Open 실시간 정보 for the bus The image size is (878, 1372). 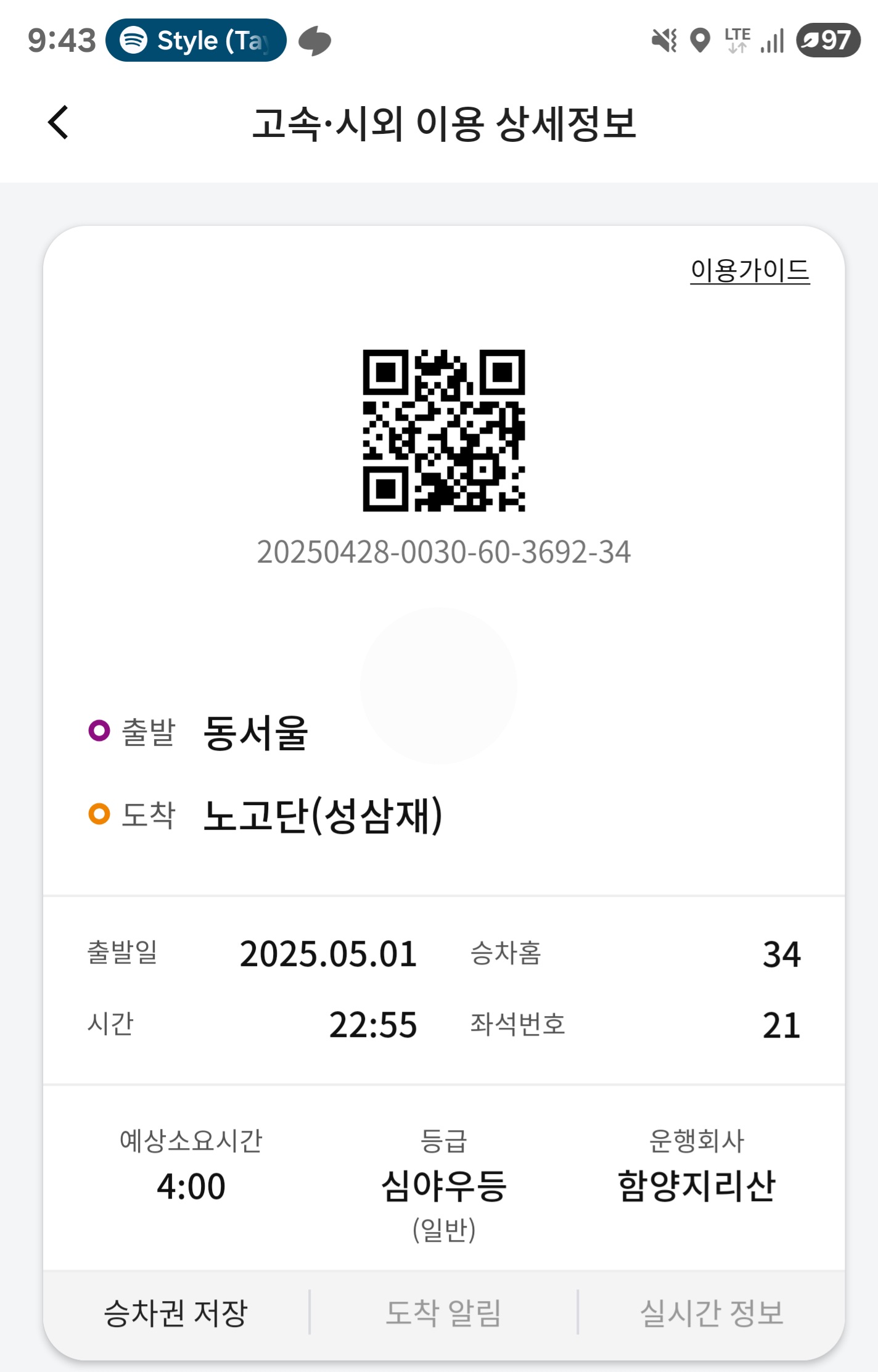tap(712, 1313)
